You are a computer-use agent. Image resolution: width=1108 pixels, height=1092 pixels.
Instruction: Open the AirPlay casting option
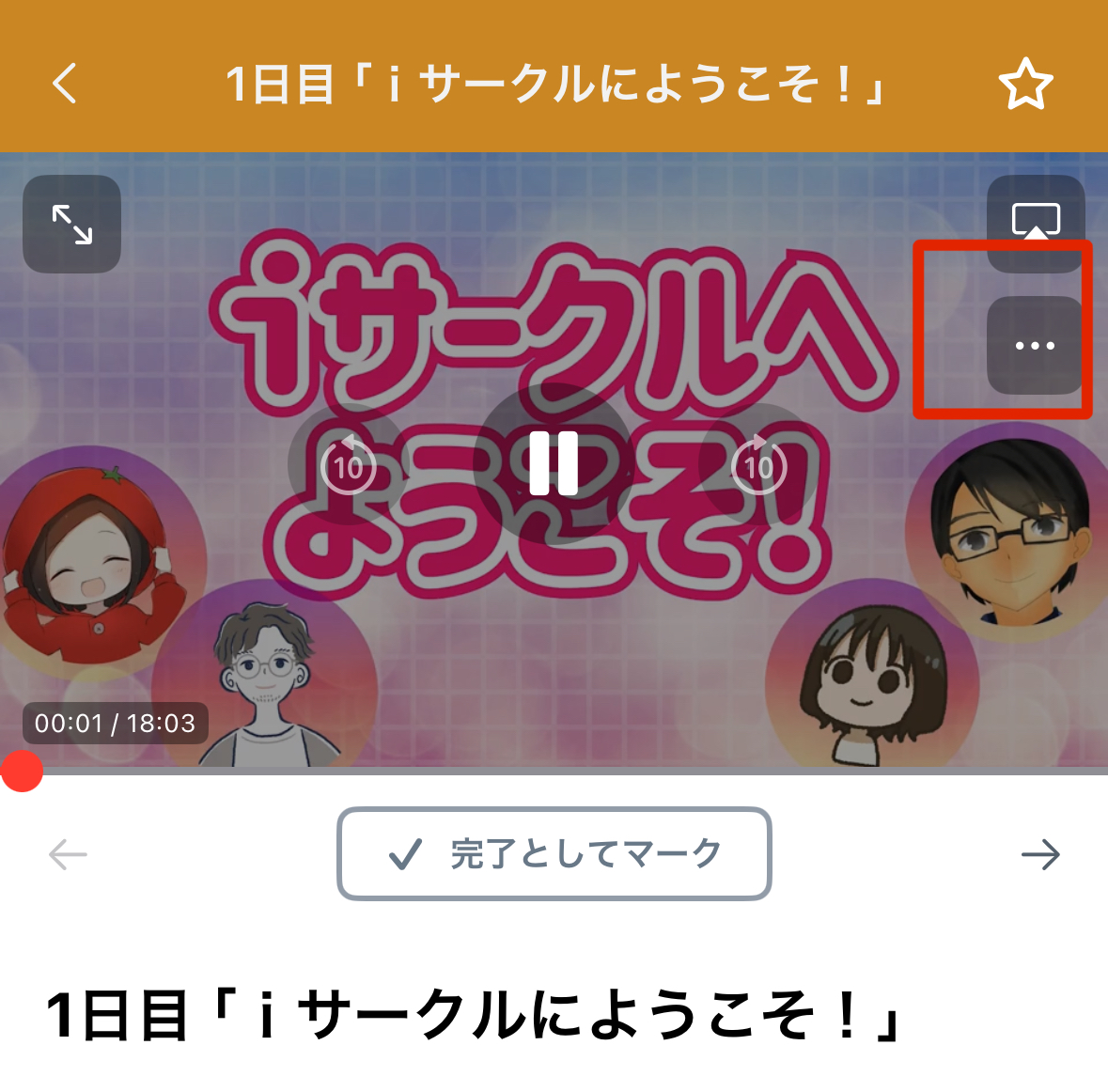pos(1036,220)
